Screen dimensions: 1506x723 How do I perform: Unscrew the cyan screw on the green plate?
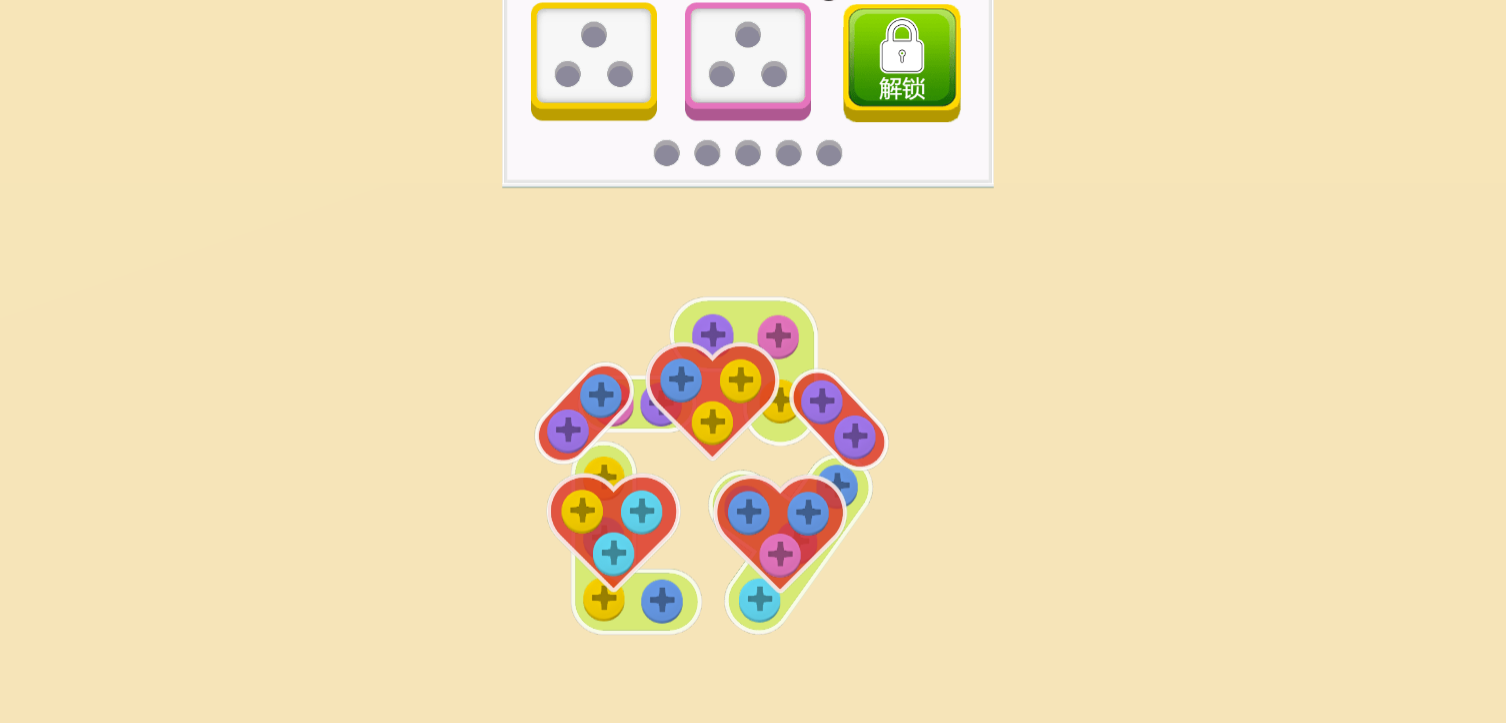759,600
